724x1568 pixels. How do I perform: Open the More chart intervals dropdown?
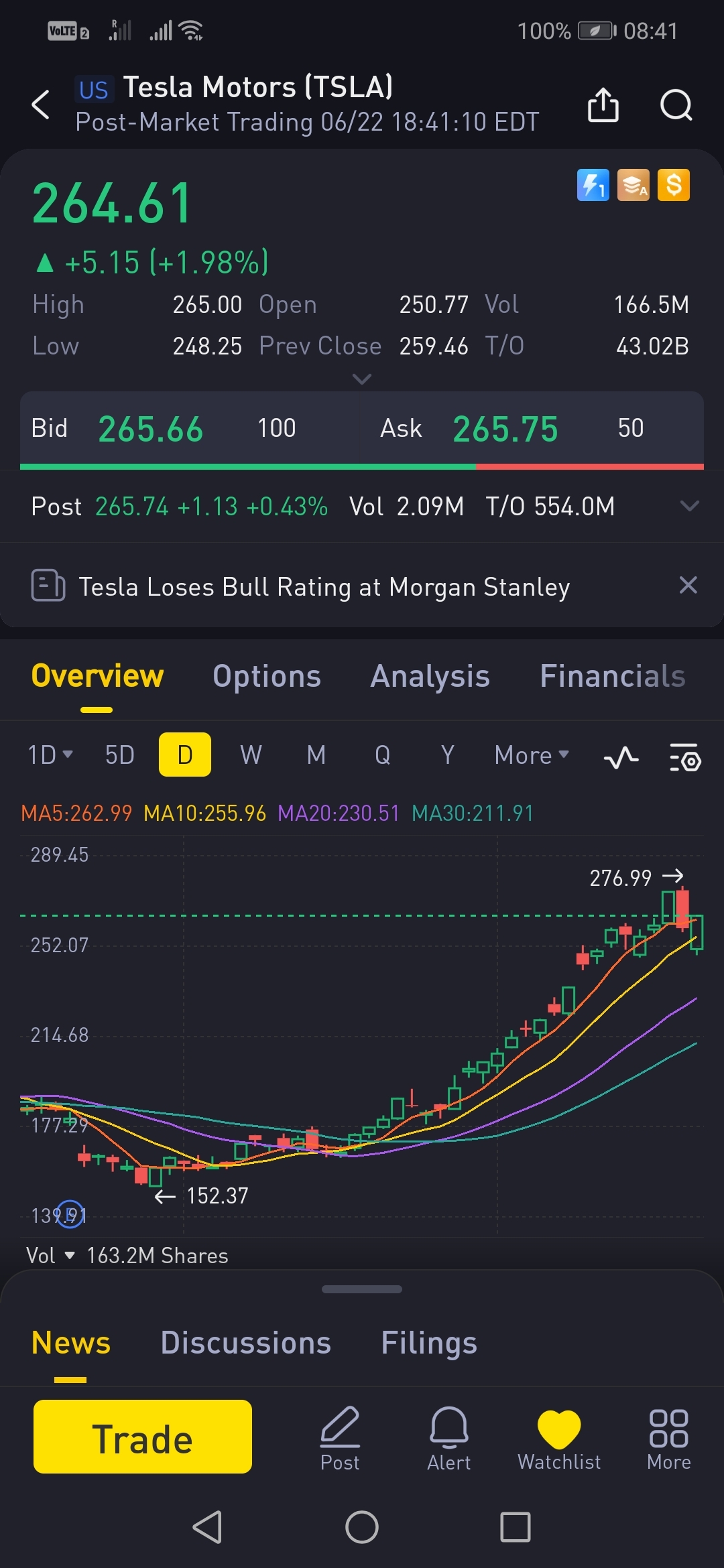coord(531,755)
